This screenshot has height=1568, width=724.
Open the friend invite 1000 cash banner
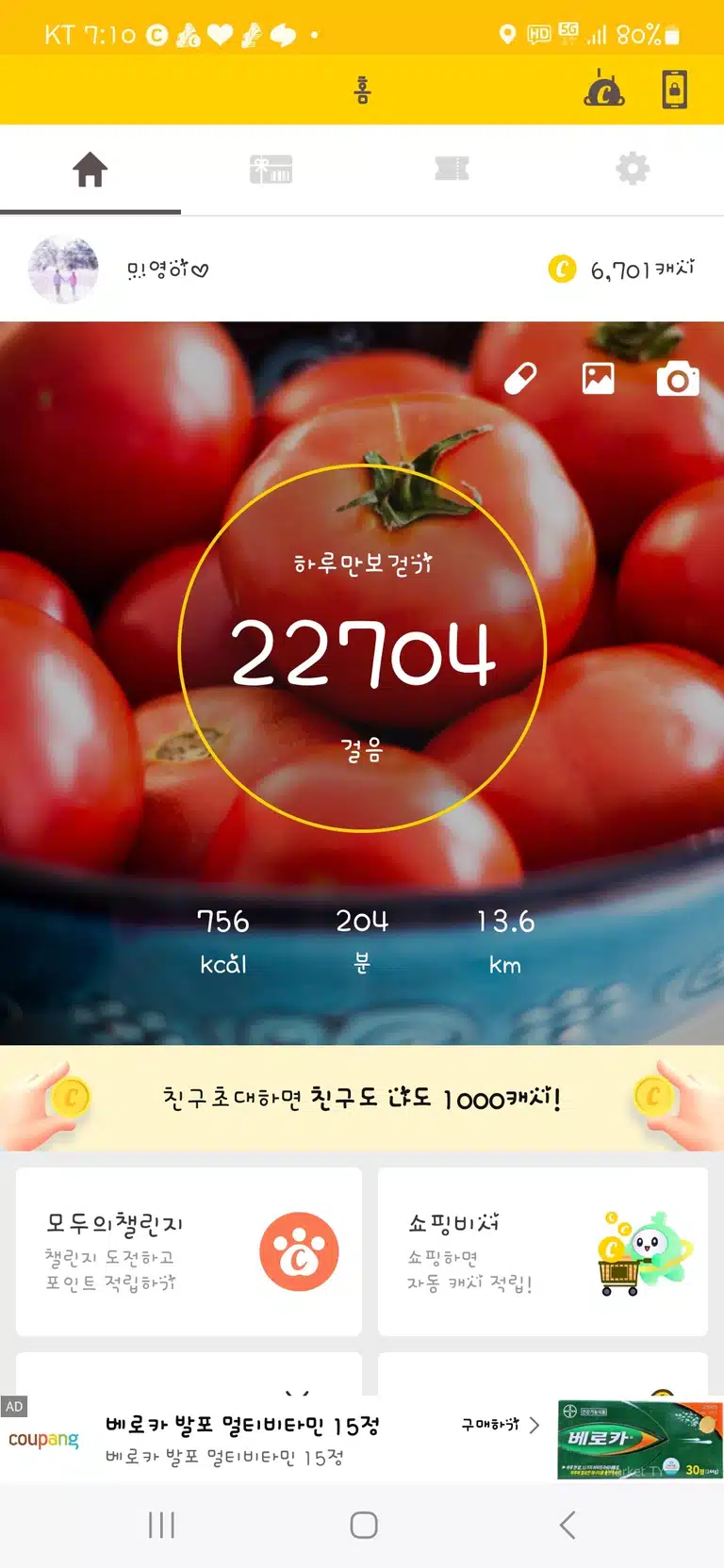click(362, 1098)
